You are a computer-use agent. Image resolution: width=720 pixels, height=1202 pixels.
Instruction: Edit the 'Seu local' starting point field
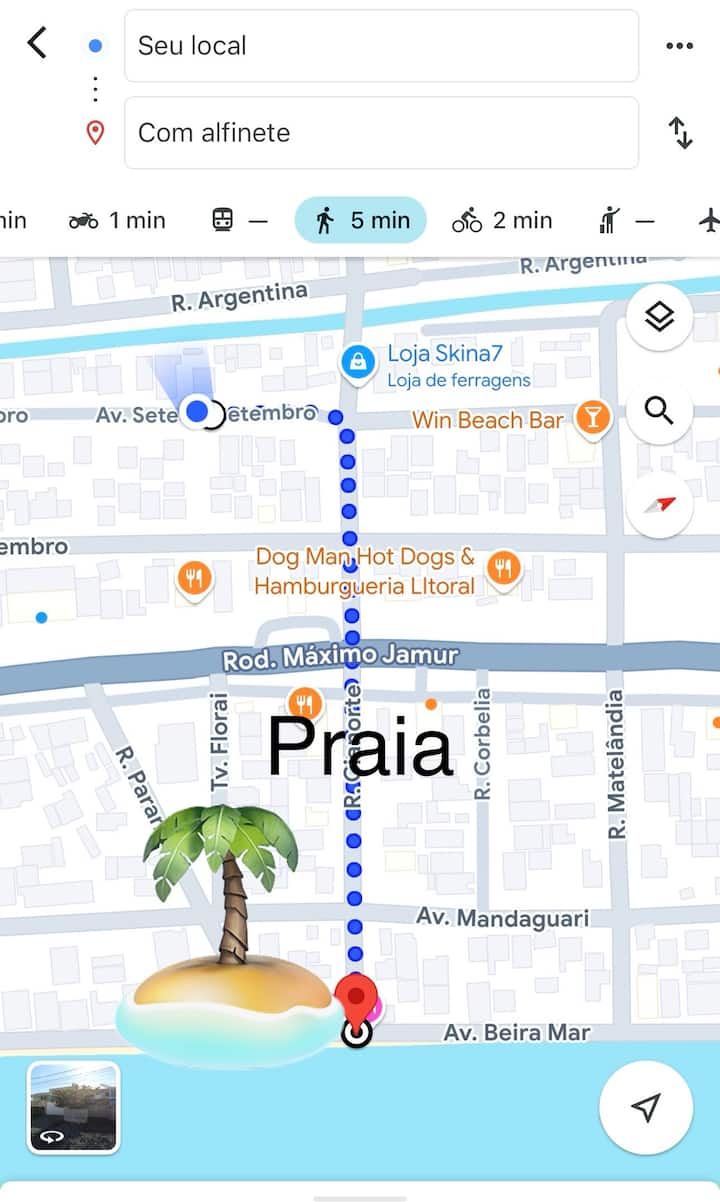coord(380,46)
